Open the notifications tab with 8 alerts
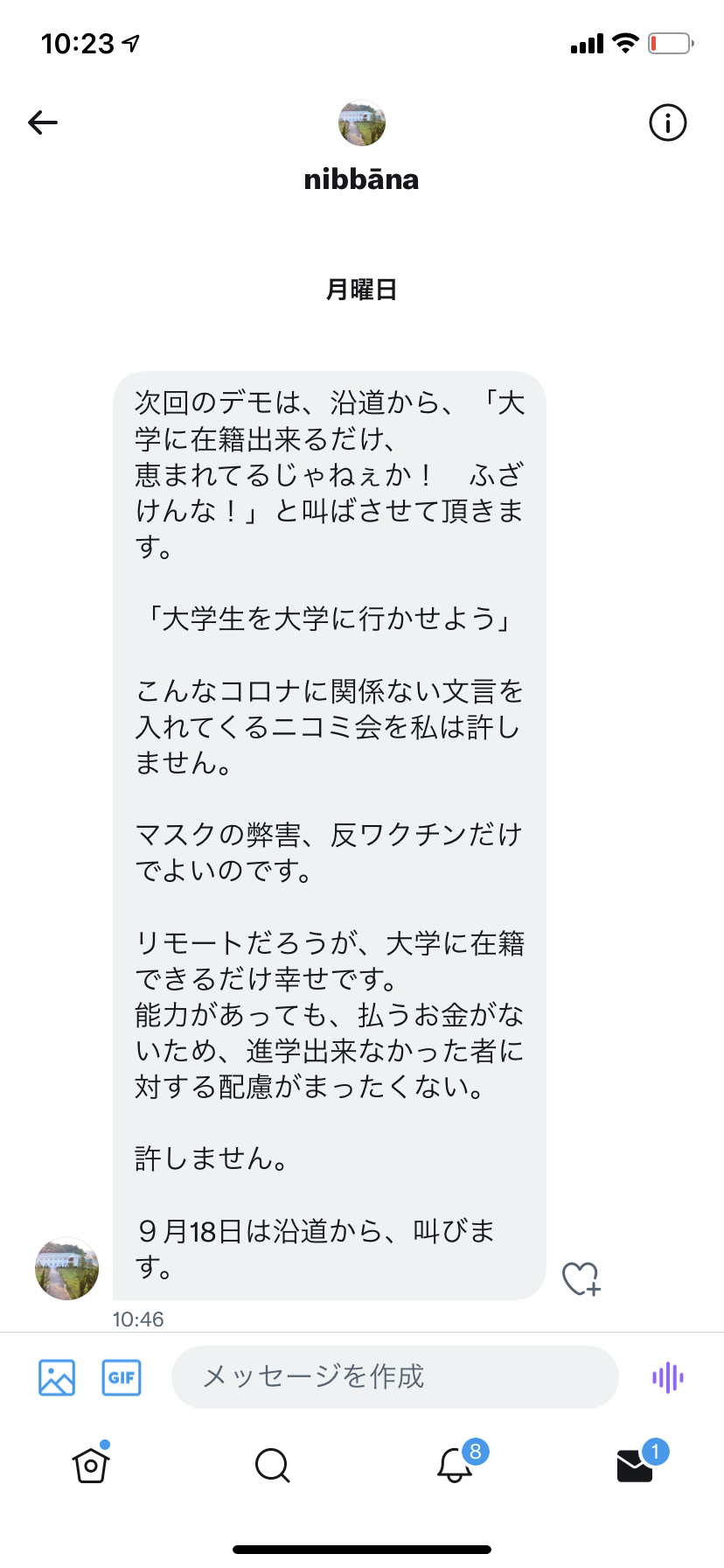This screenshot has height=1568, width=724. [x=455, y=1465]
